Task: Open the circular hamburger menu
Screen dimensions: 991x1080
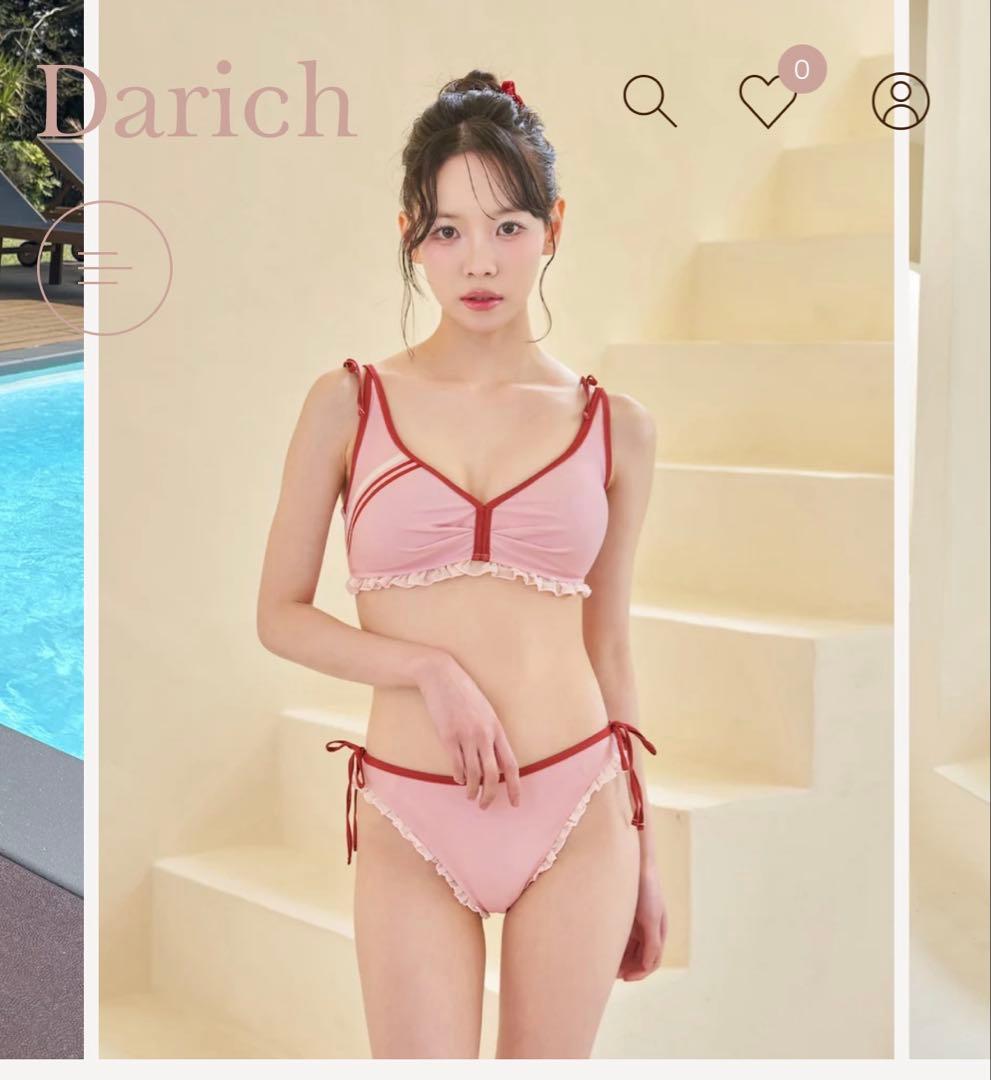Action: [105, 268]
